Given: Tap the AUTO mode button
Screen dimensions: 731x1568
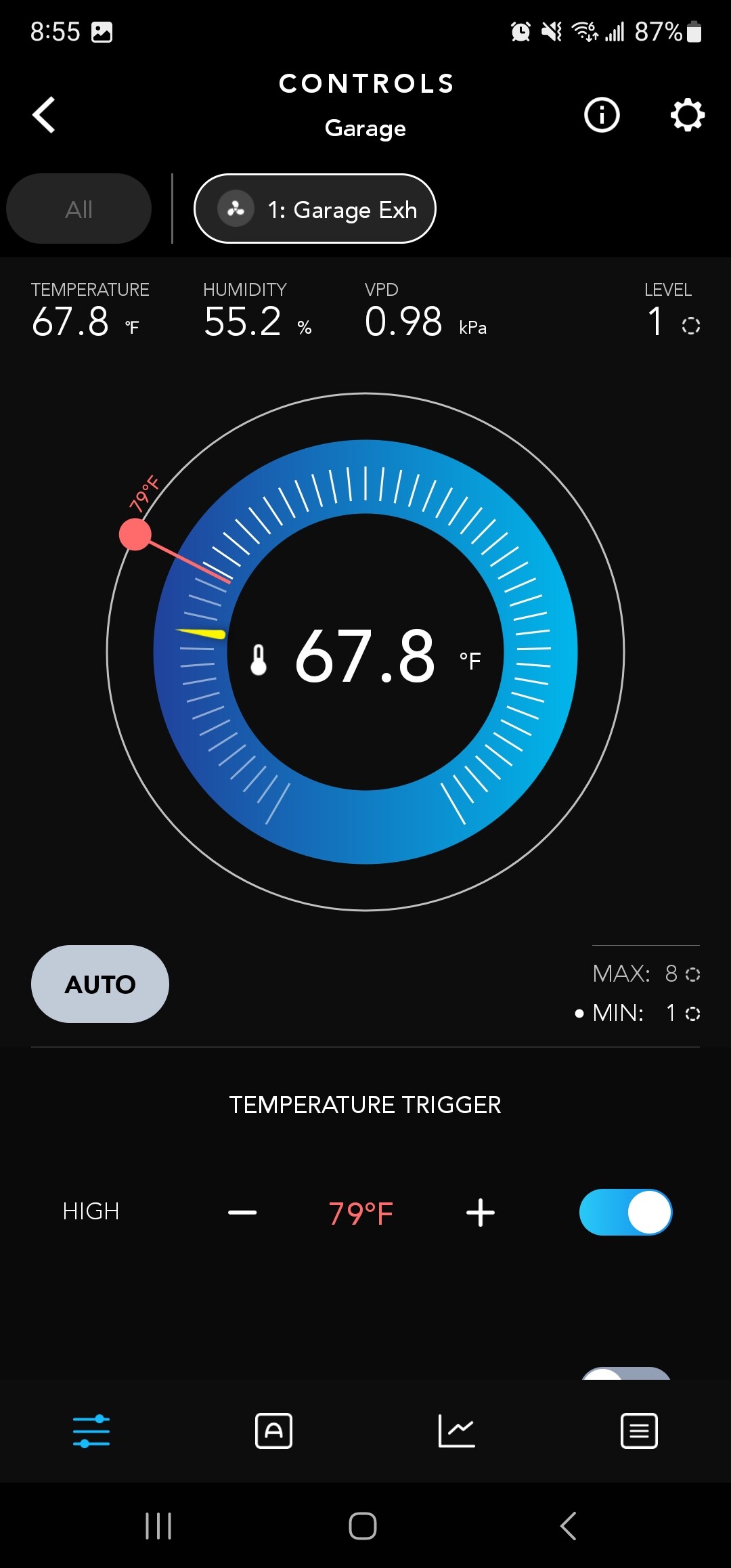Looking at the screenshot, I should tap(100, 984).
